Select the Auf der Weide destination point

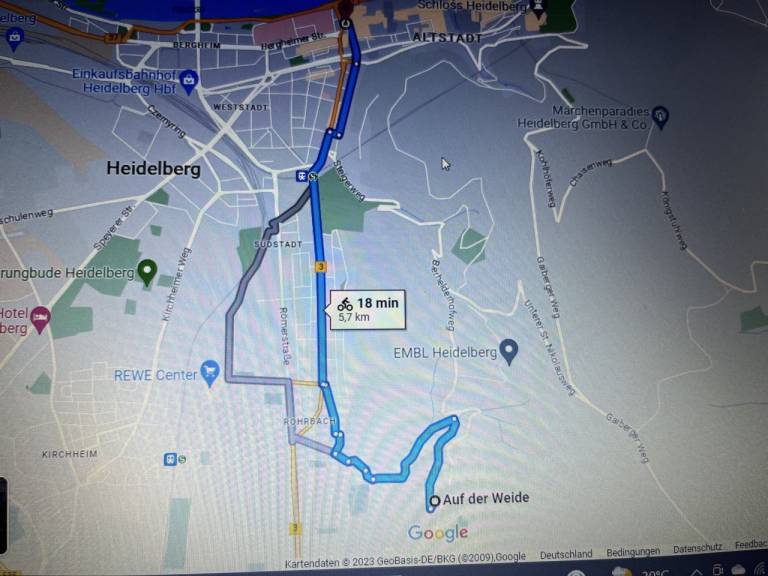coord(434,501)
